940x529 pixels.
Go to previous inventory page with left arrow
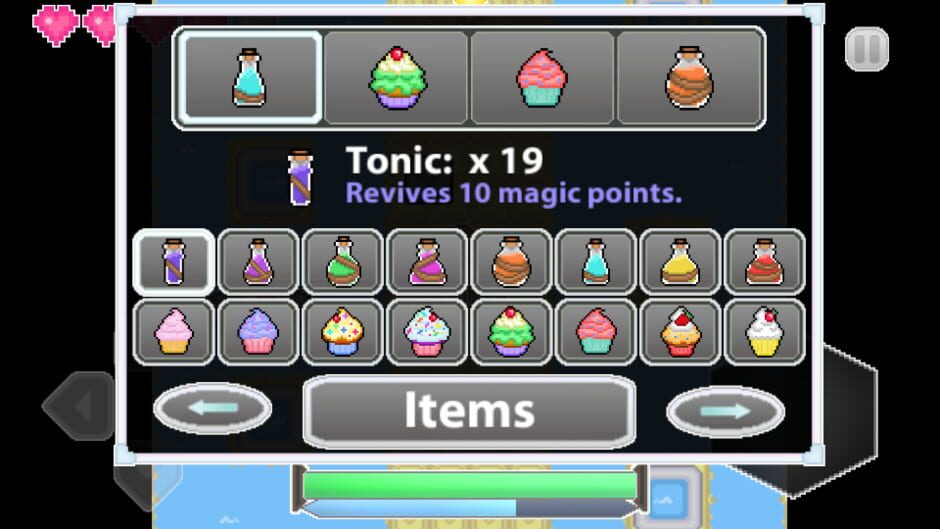213,408
